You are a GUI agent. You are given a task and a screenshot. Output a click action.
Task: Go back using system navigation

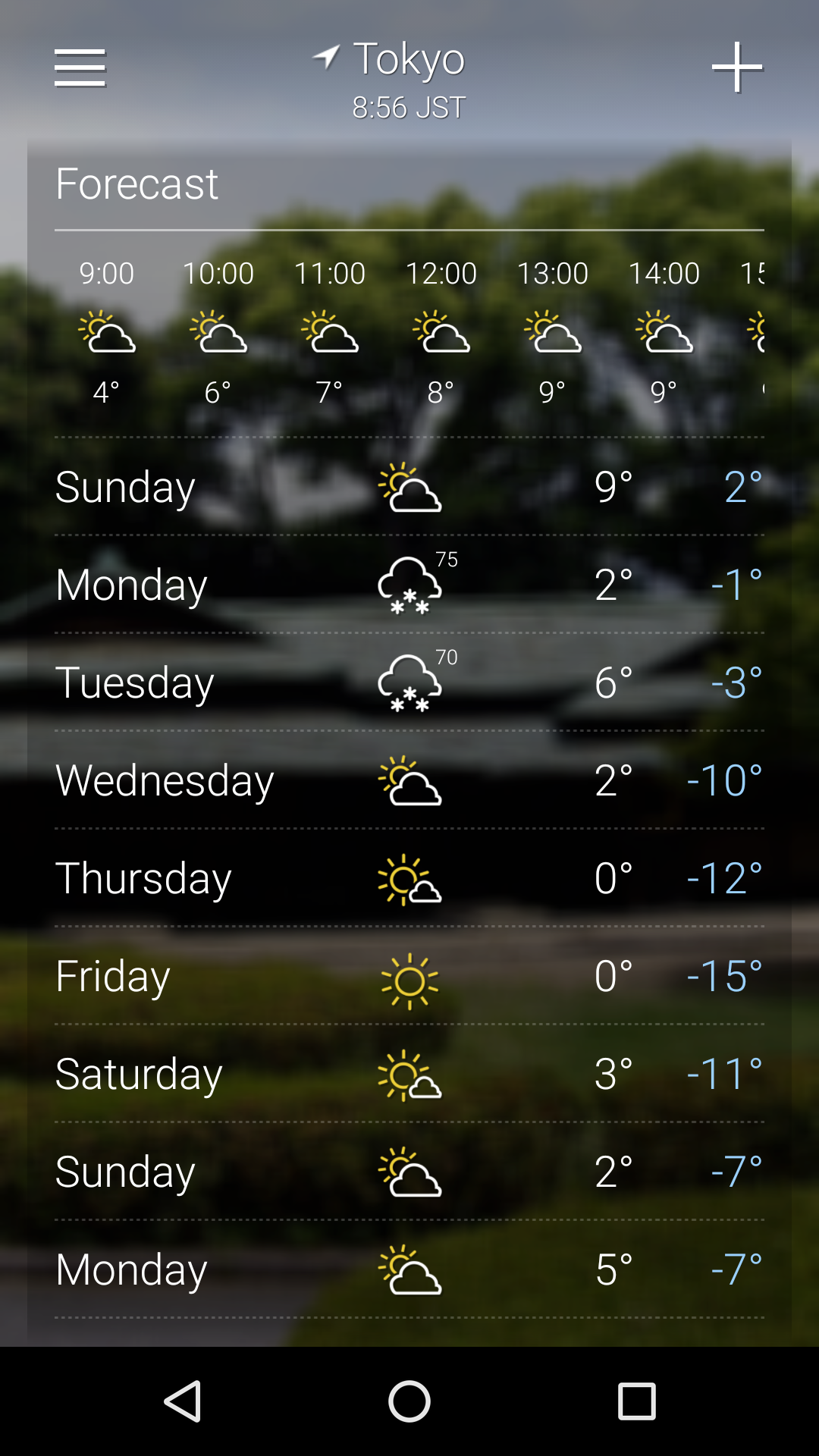click(x=183, y=1401)
